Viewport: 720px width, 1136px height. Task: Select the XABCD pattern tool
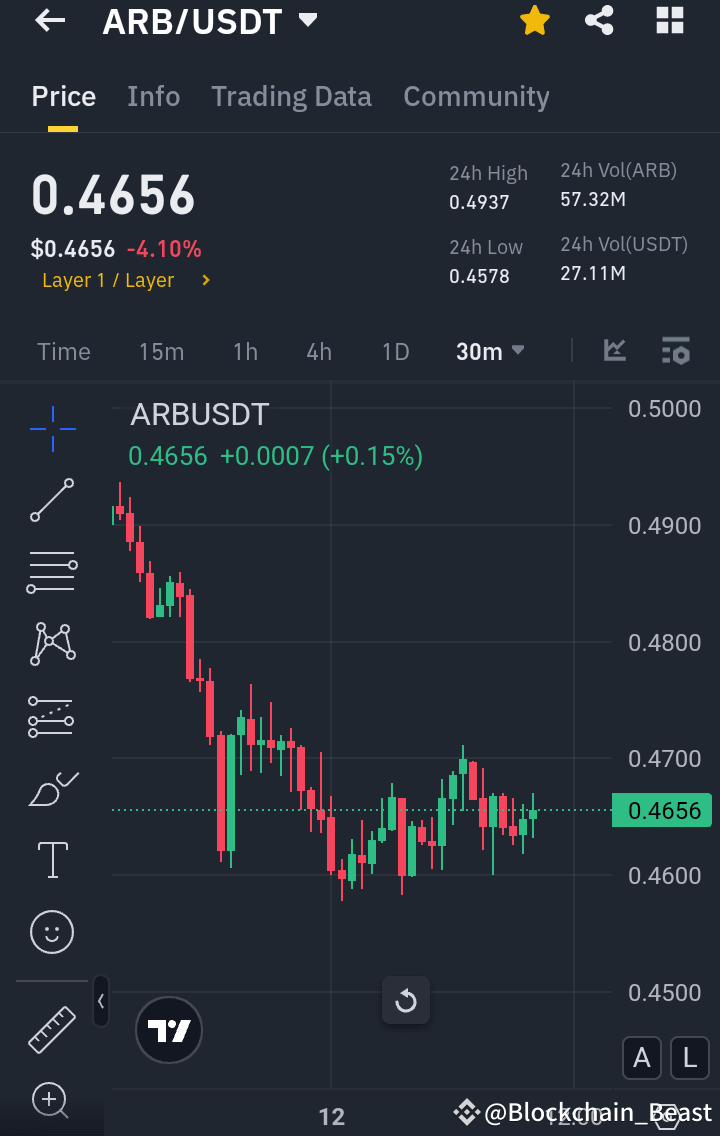click(x=51, y=643)
